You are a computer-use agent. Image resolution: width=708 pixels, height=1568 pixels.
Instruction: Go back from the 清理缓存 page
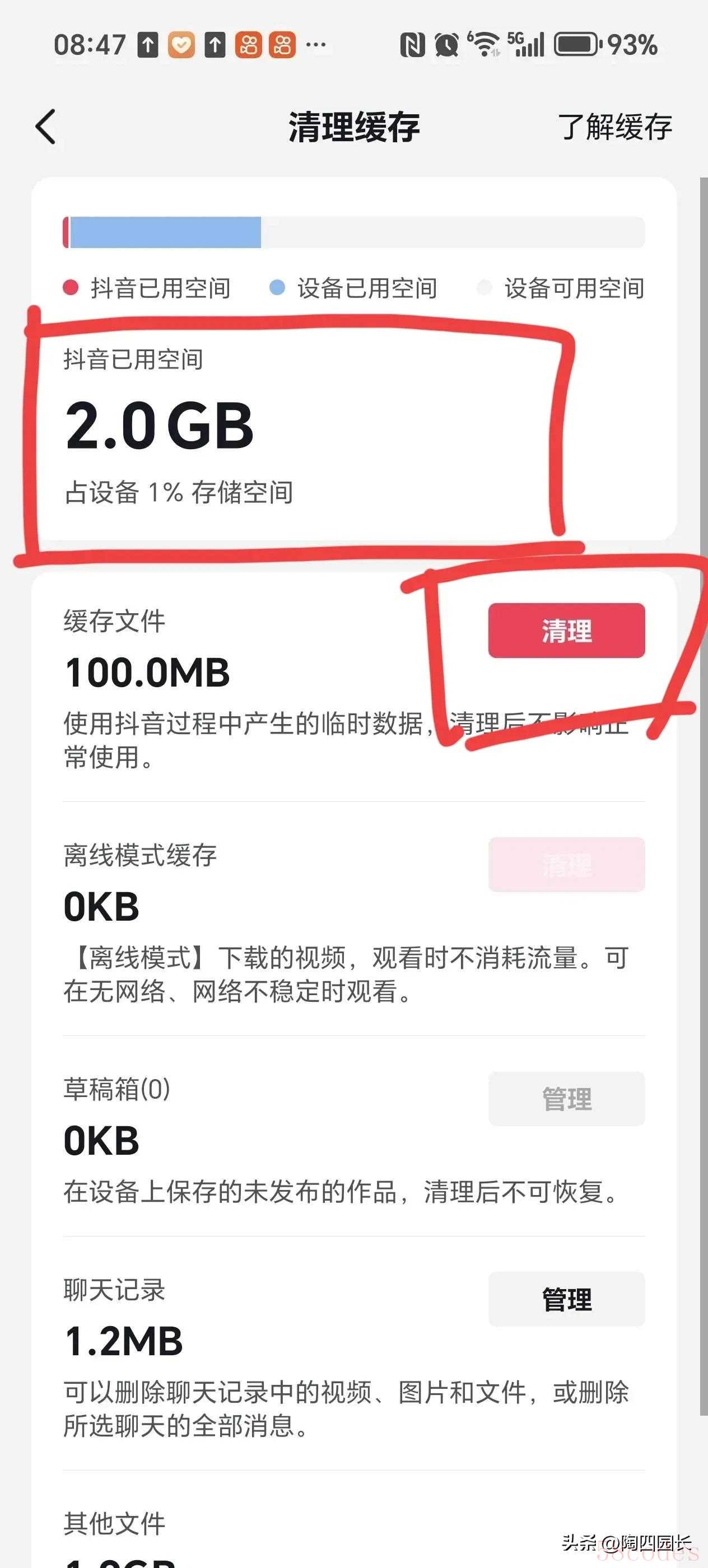coord(46,127)
